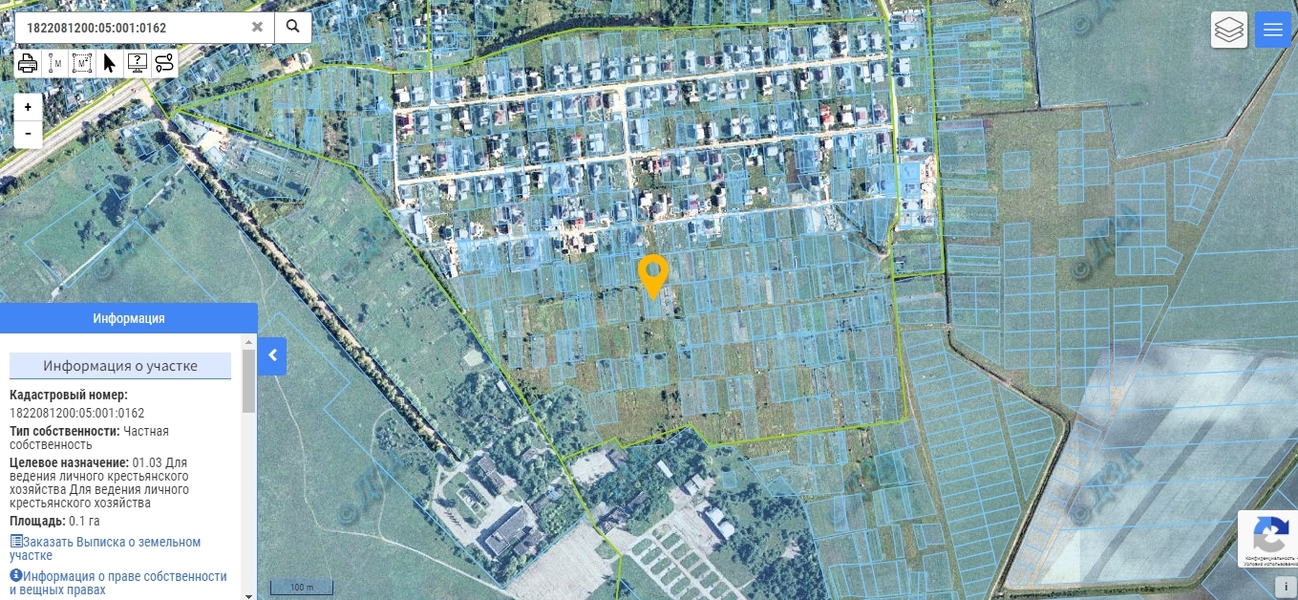The image size is (1298, 600).
Task: Open the blue hamburger menu
Action: [x=1273, y=30]
